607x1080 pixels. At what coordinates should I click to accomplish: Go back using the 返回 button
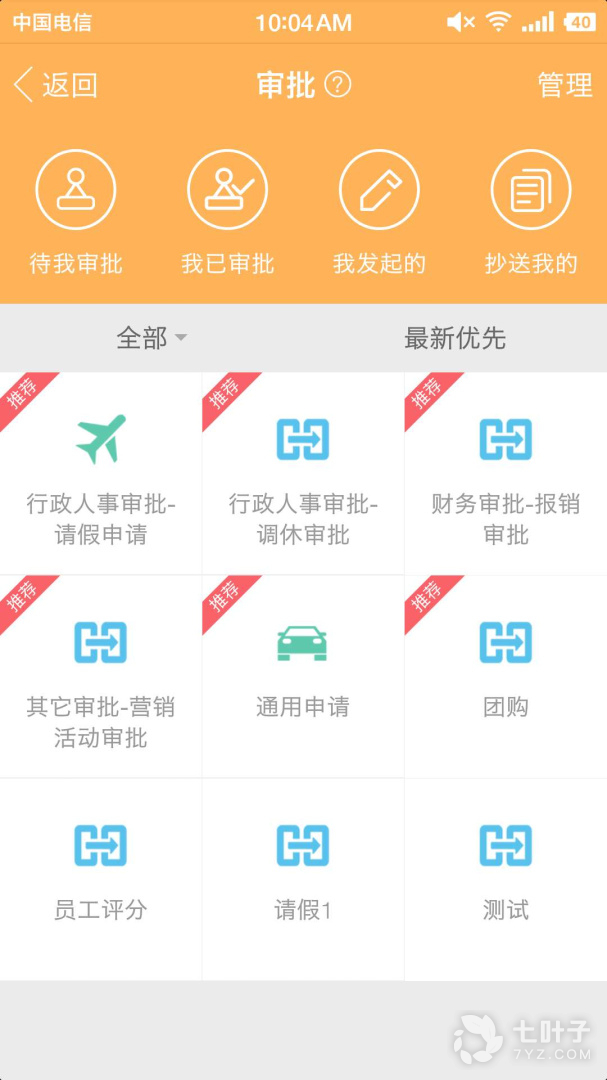56,85
